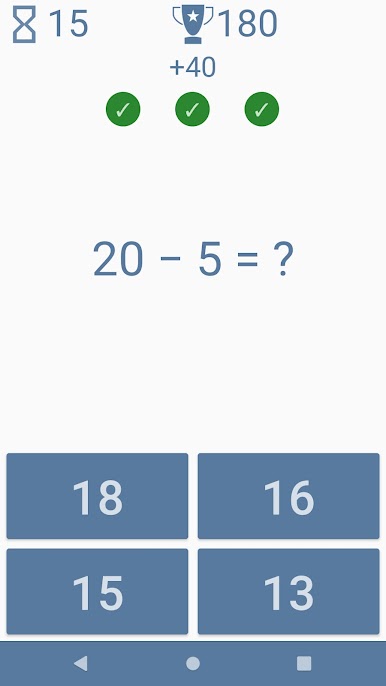Go back using the navigation bar
Screen dimensions: 386x686
point(81,663)
